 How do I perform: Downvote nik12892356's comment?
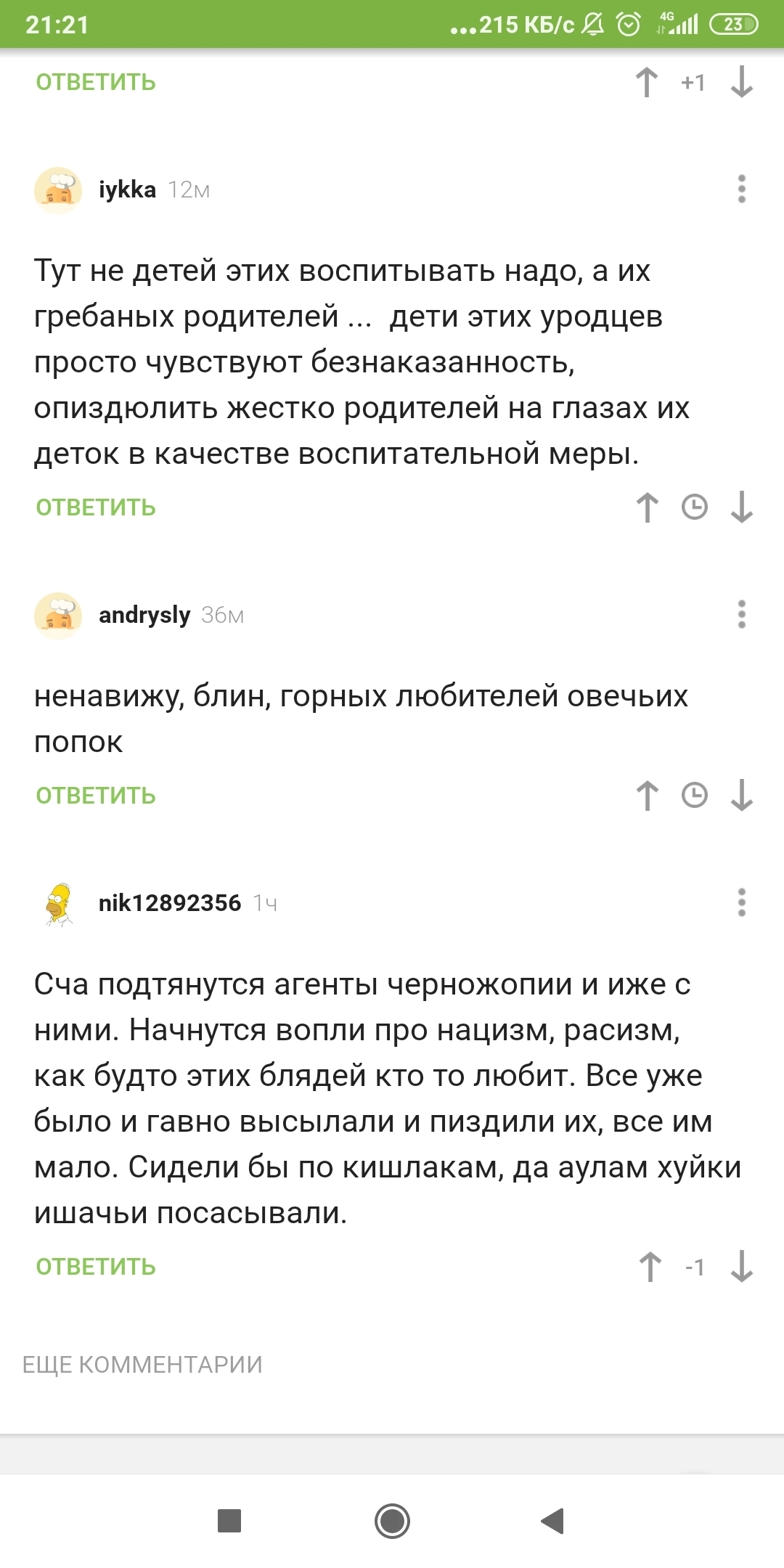pyautogui.click(x=741, y=1267)
